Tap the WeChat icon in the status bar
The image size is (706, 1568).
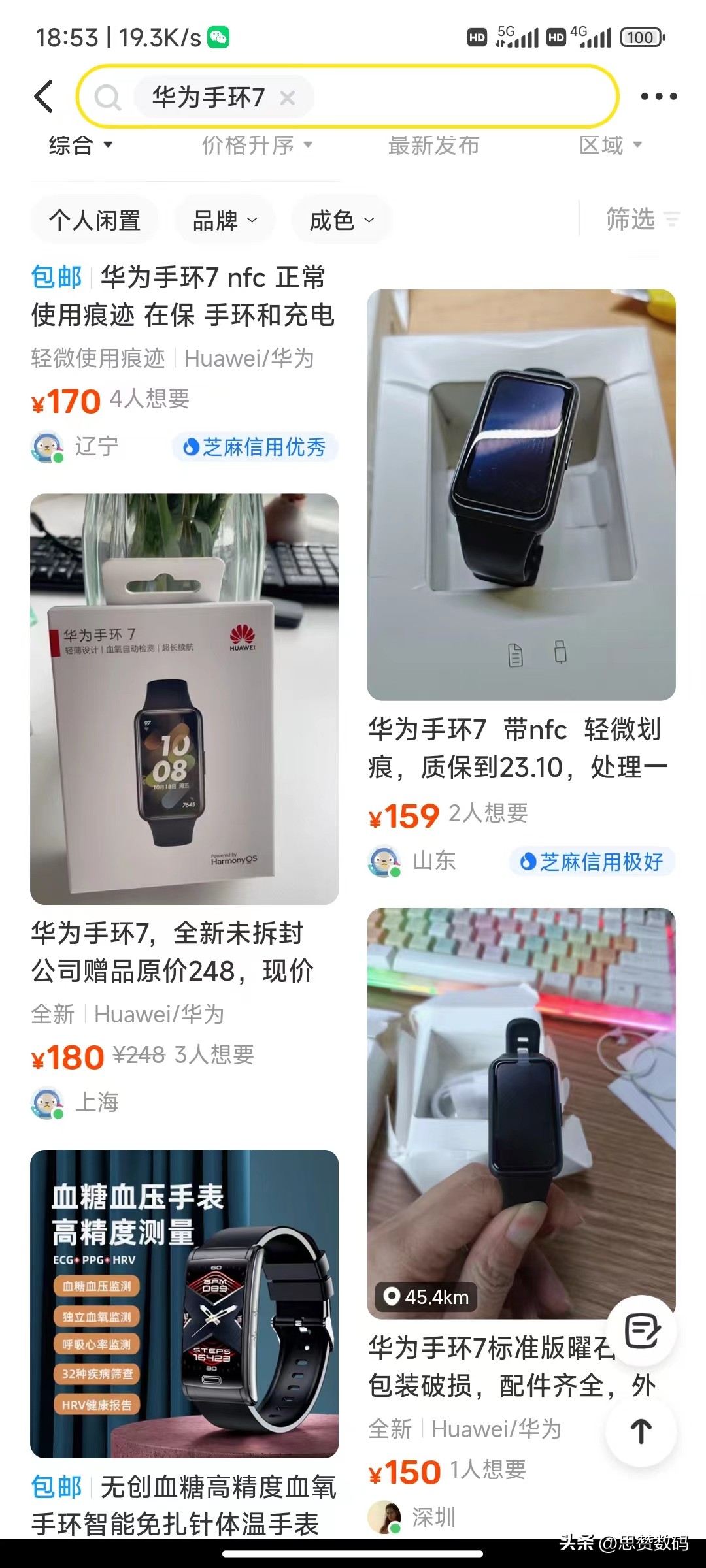(216, 37)
